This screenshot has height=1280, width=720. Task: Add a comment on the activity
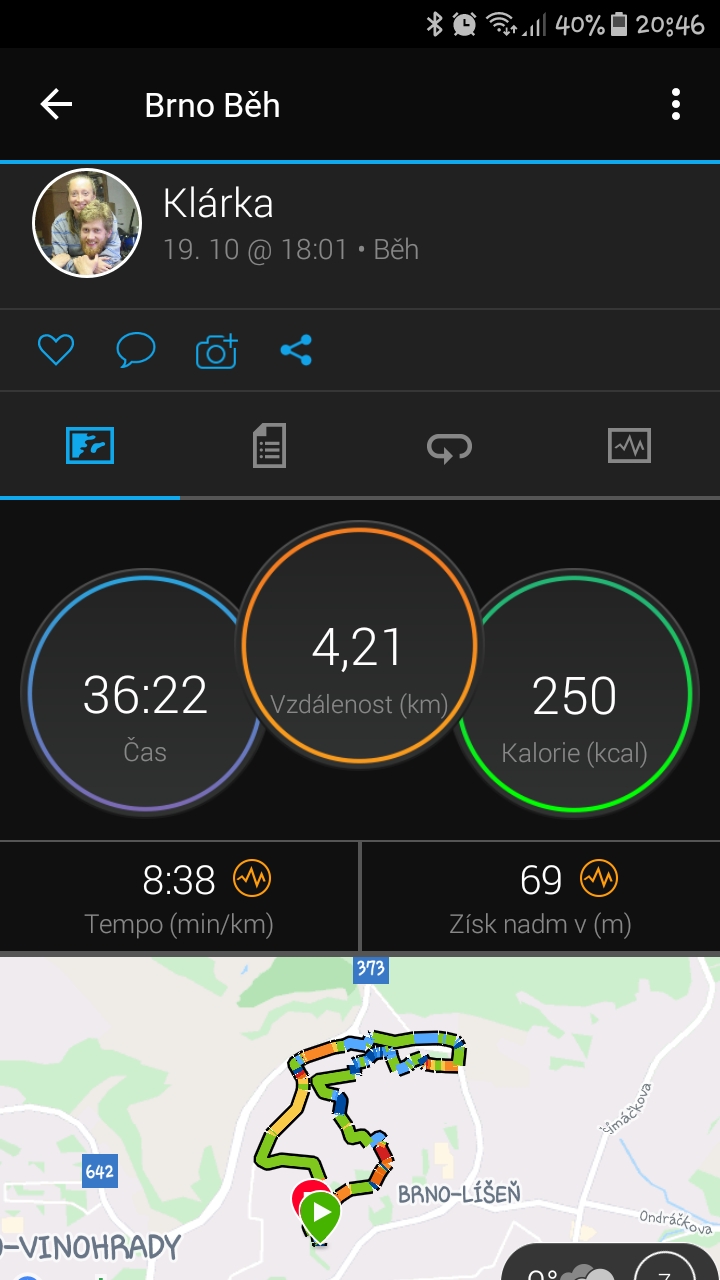[135, 350]
